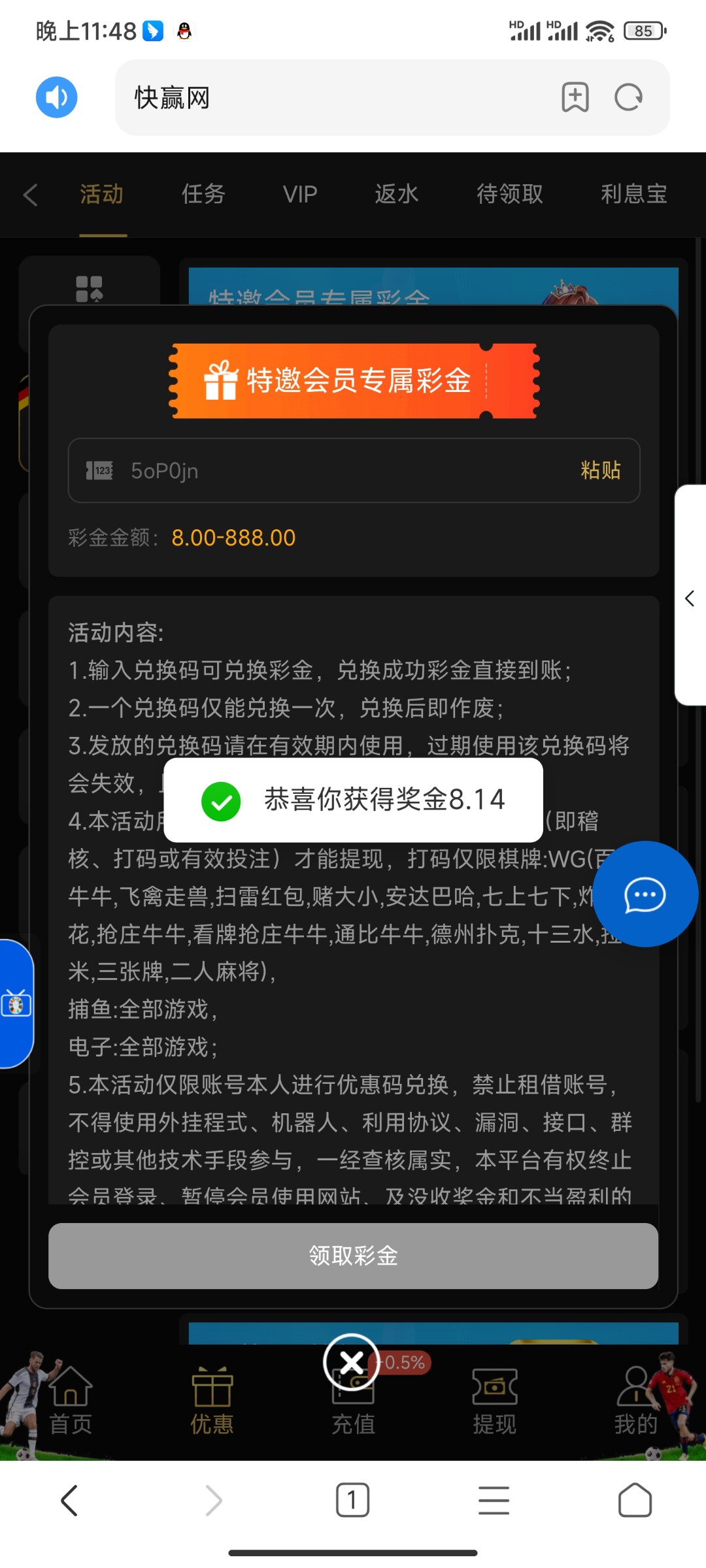
Task: Close the bonus dialog
Action: [352, 1362]
